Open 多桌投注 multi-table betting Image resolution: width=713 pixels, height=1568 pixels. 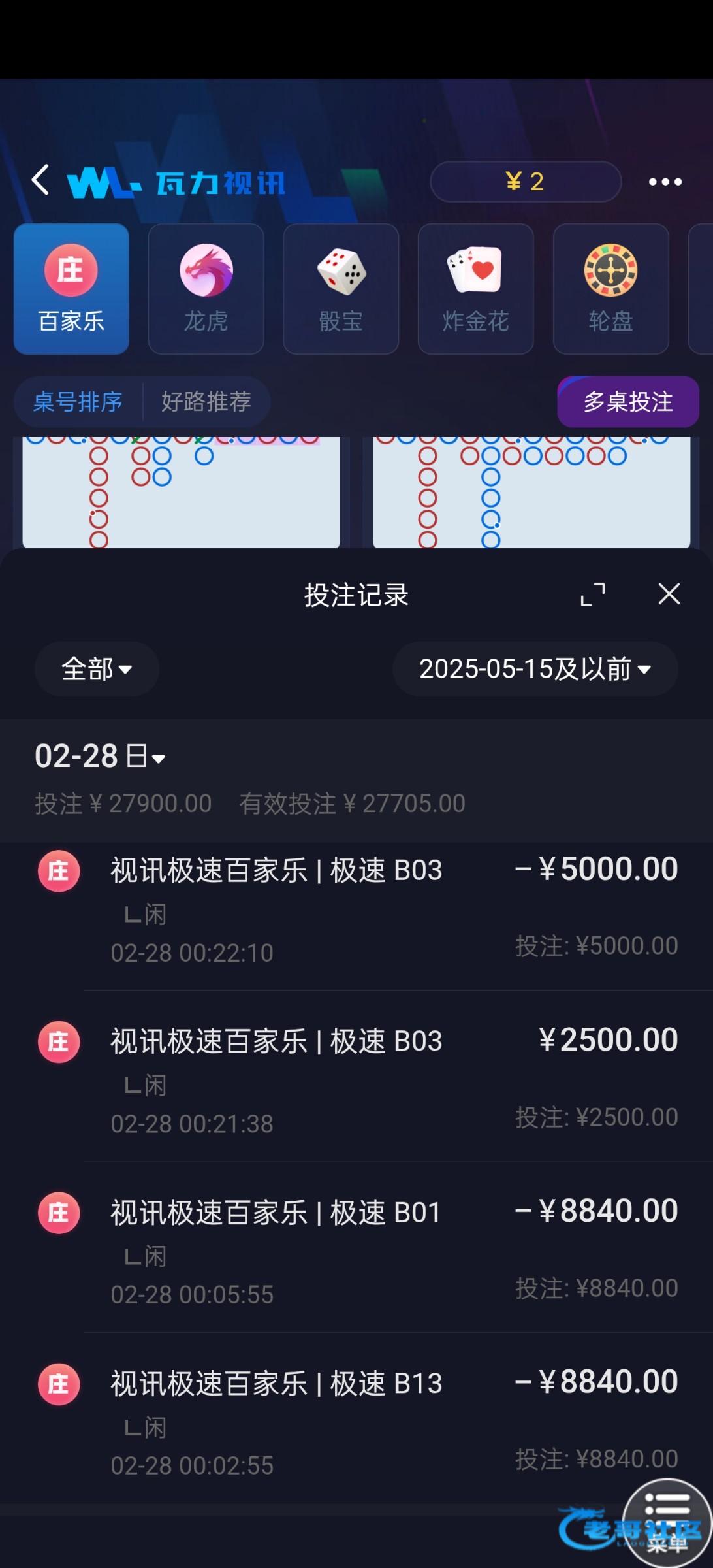[627, 401]
